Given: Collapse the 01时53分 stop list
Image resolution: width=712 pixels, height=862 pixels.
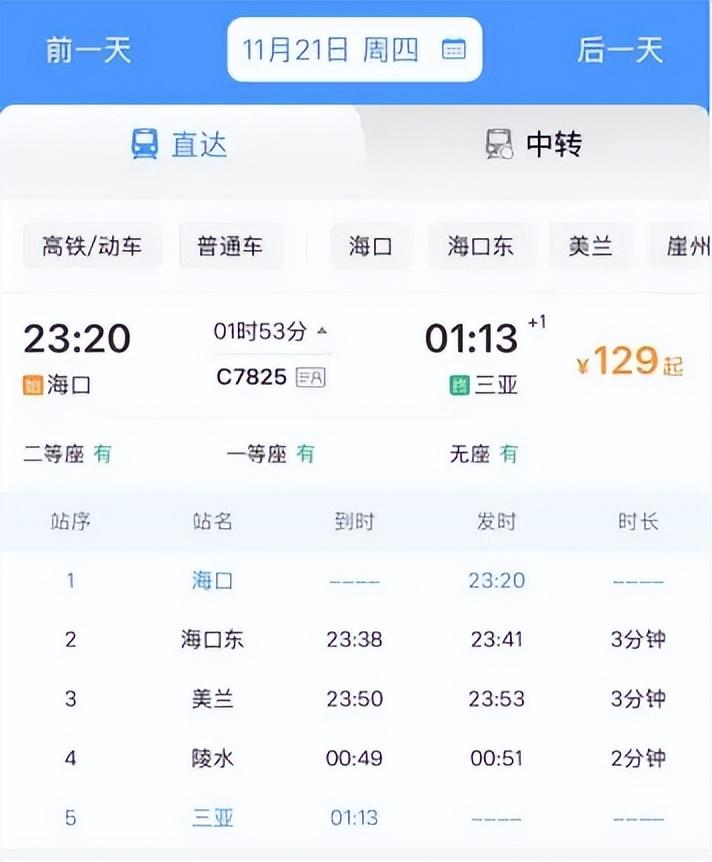Looking at the screenshot, I should coord(270,332).
